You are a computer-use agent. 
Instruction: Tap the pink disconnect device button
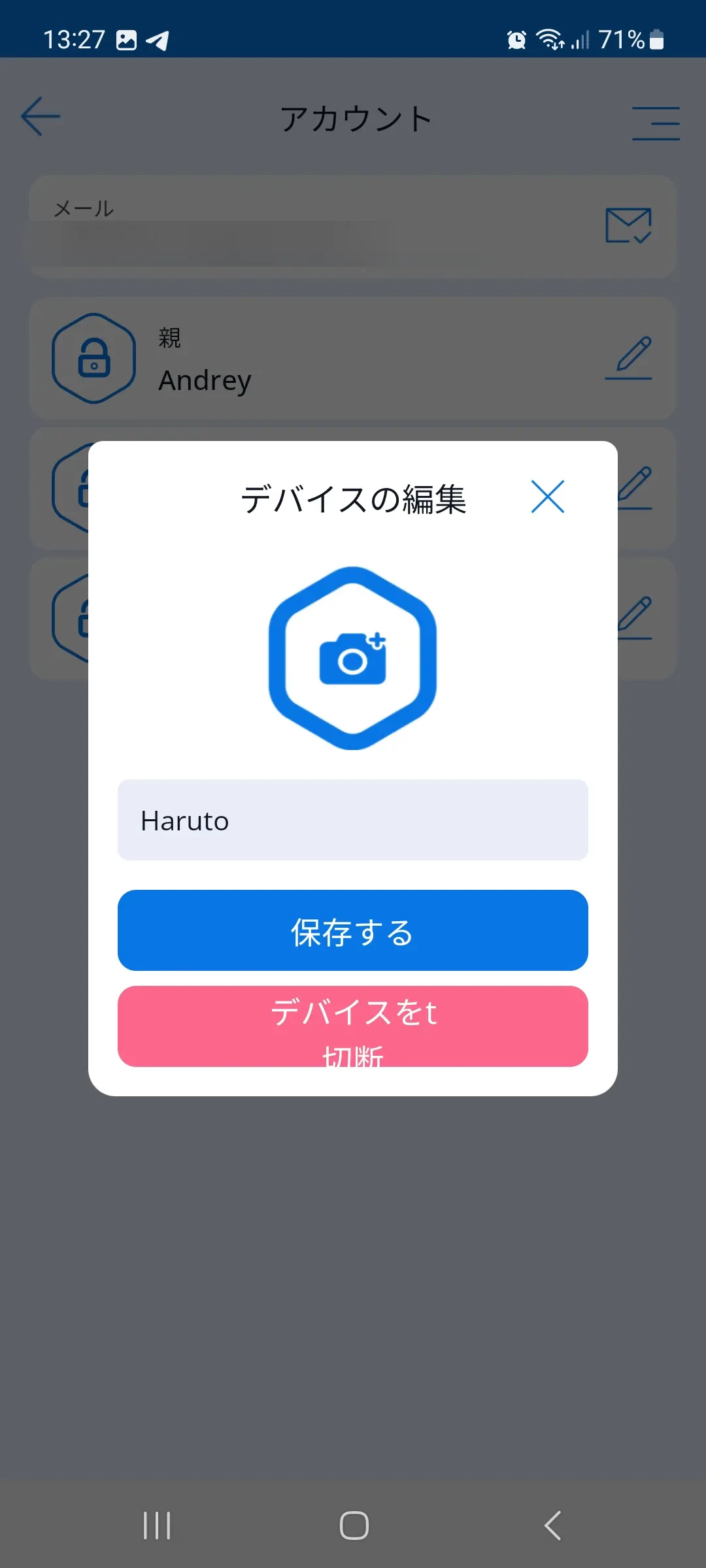pos(353,1026)
